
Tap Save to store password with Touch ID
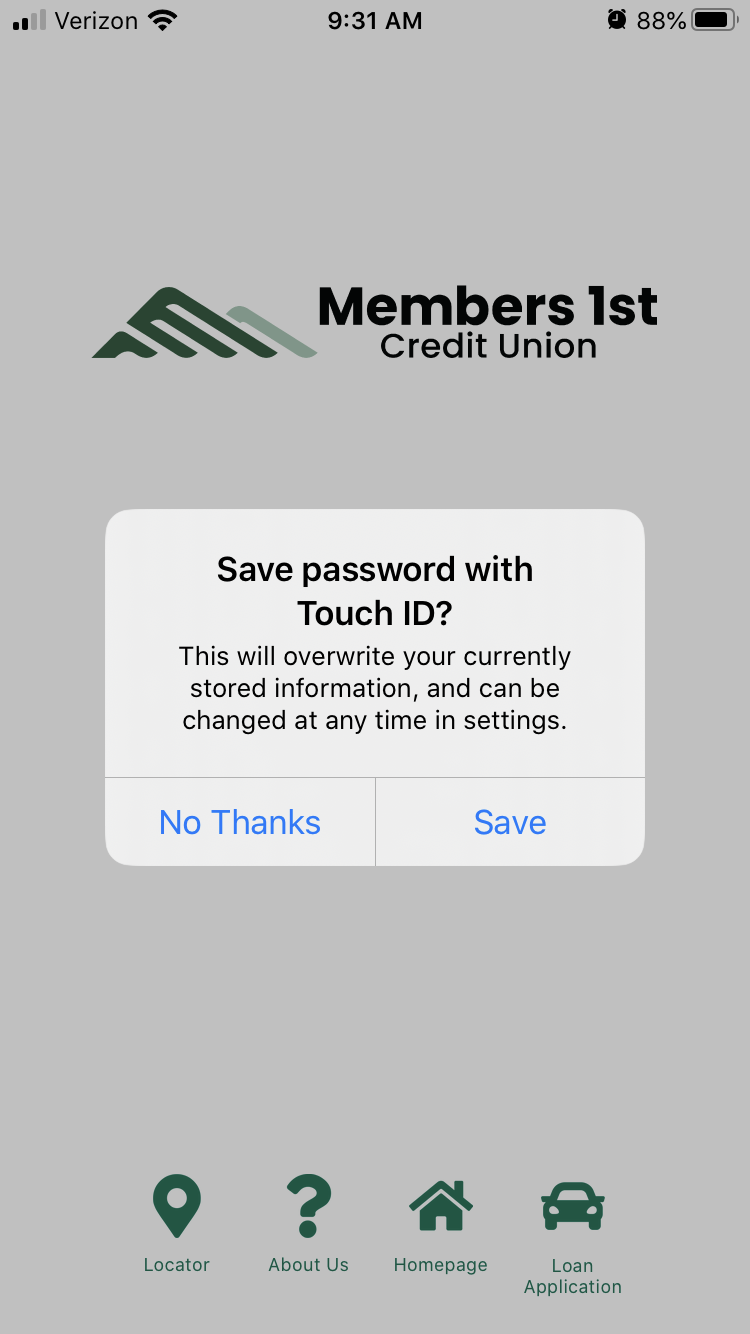pos(510,821)
